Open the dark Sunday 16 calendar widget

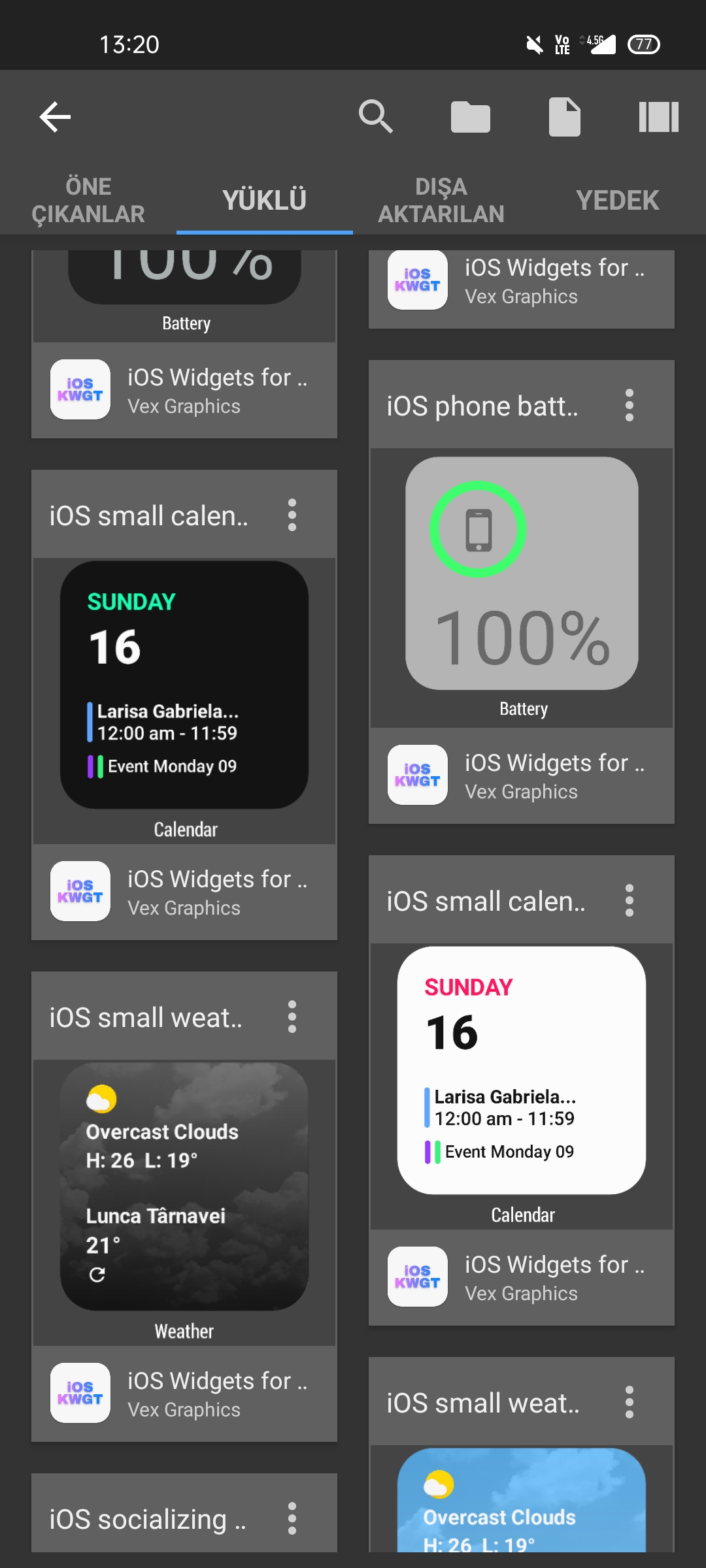184,685
